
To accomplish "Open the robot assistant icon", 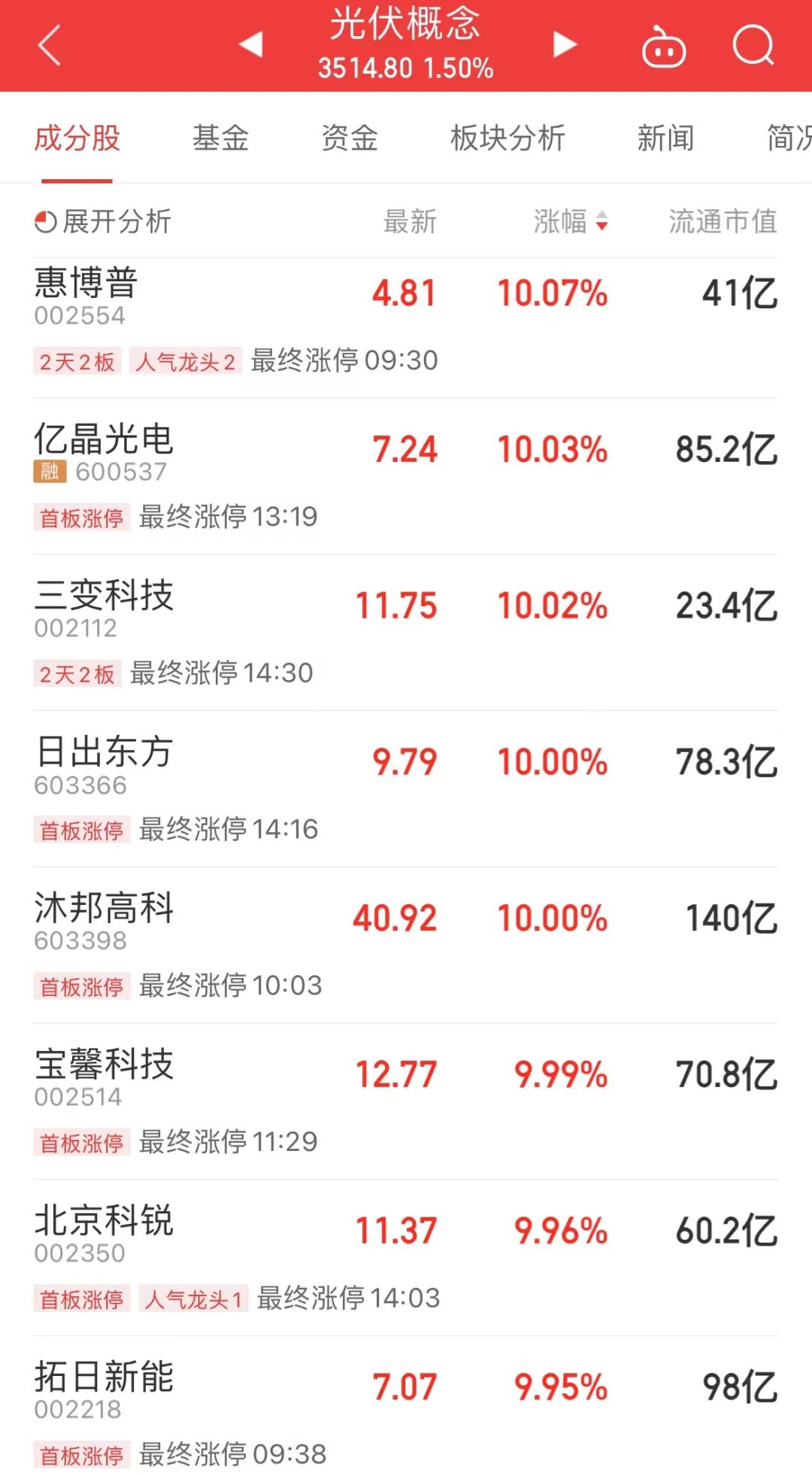I will [x=663, y=47].
